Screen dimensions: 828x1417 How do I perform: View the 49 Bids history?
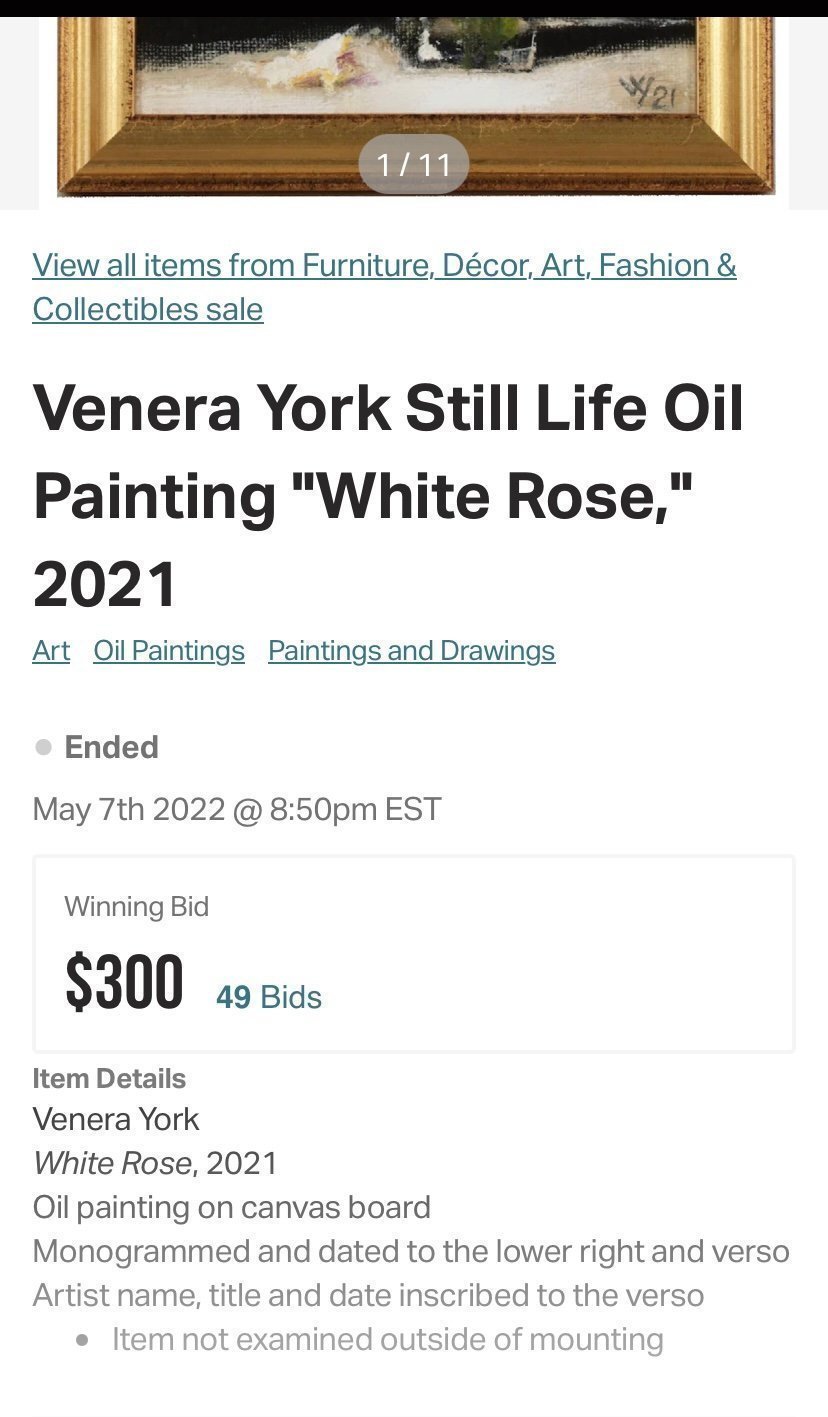269,997
